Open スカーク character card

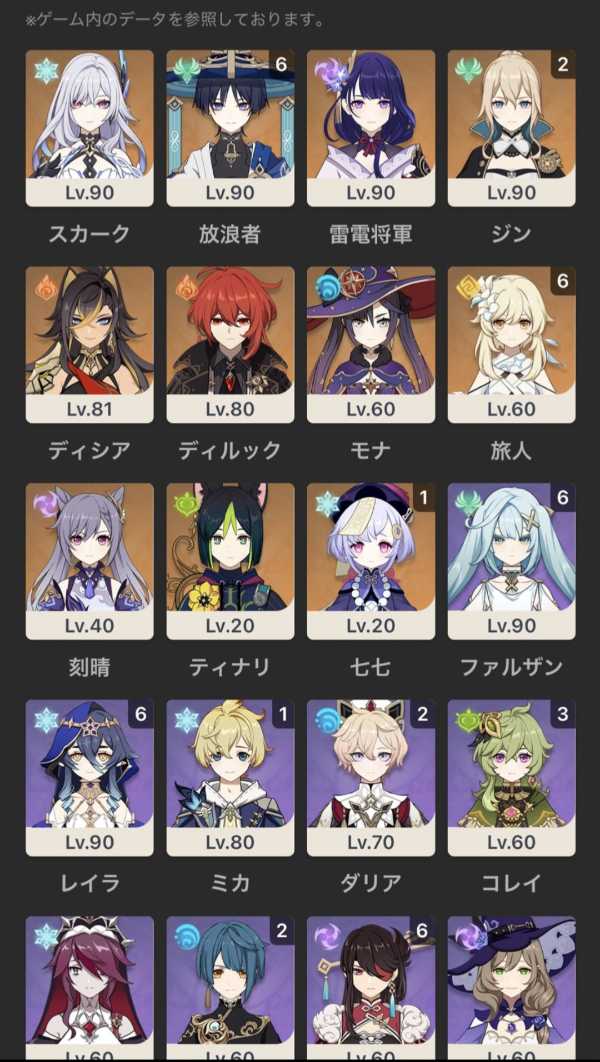(x=90, y=128)
